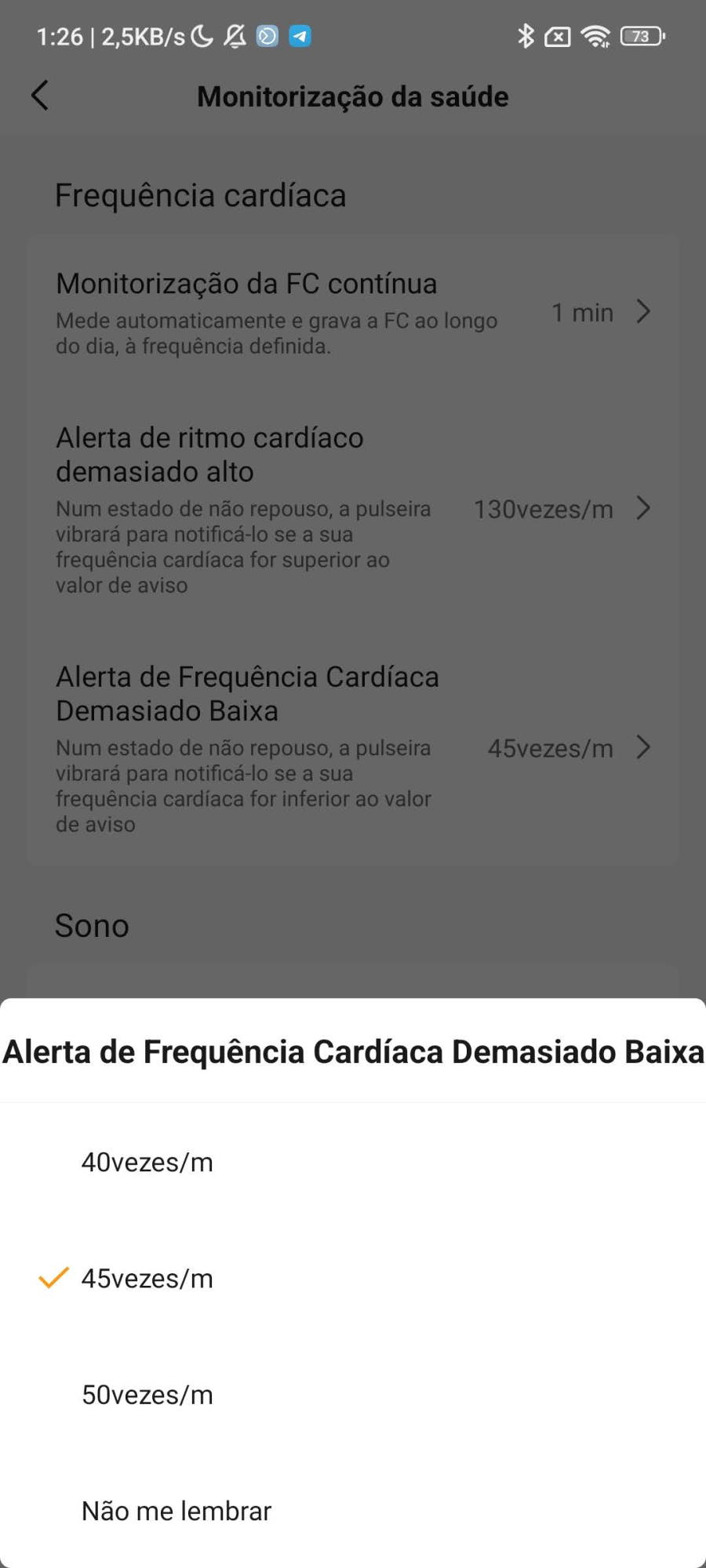Open Monitorização da FC contínua setting
Viewport: 706px width, 1568px height.
353,312
